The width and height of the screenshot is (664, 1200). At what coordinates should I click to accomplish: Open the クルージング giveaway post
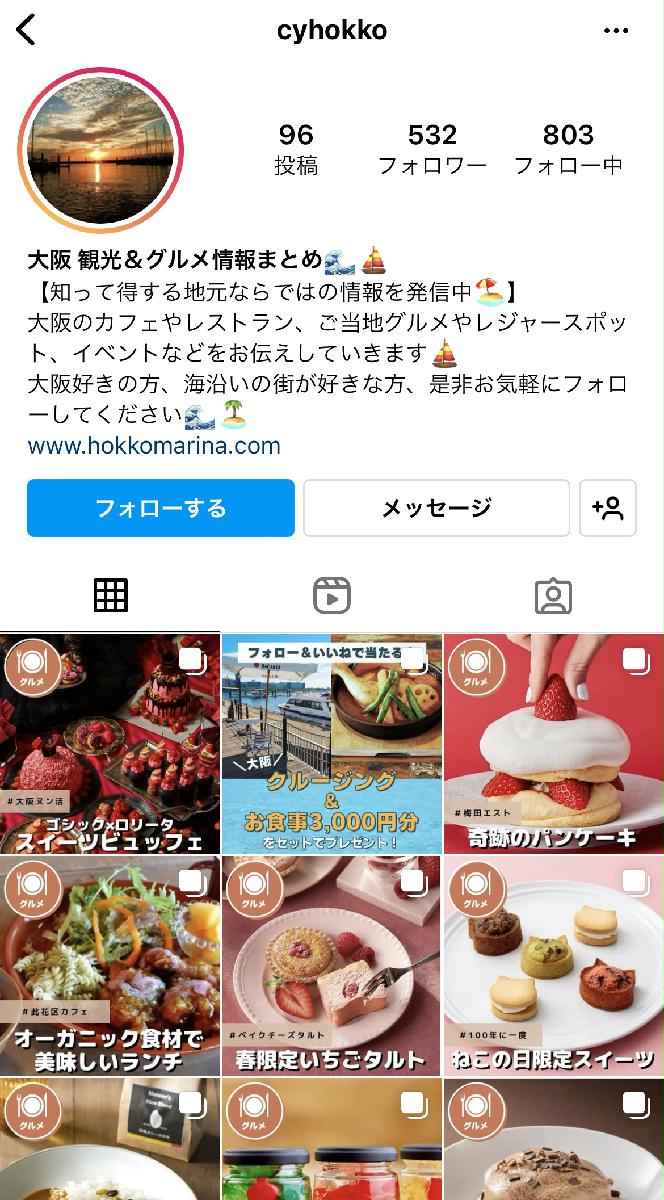click(x=331, y=743)
